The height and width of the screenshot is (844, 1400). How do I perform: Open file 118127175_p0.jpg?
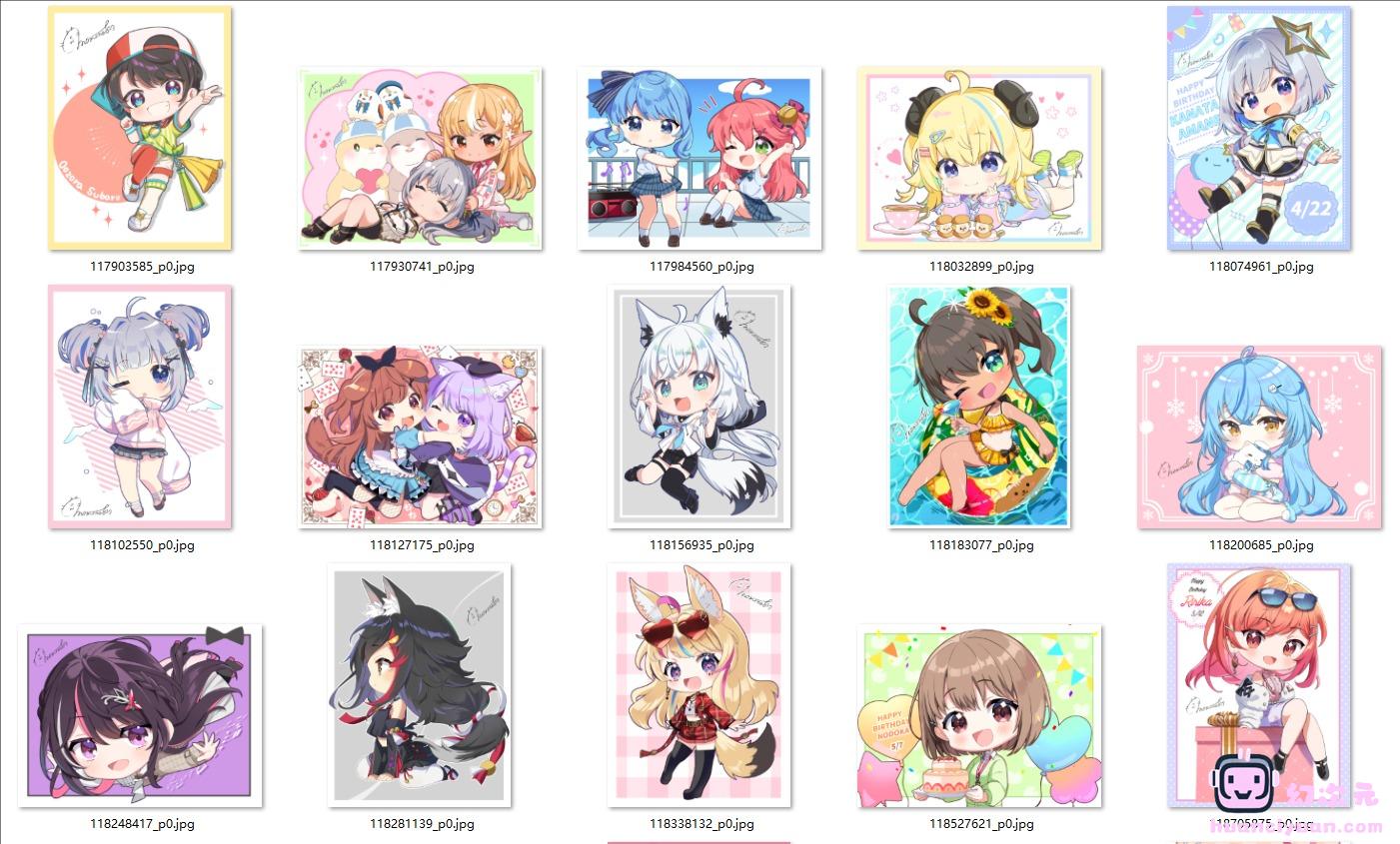coord(420,436)
